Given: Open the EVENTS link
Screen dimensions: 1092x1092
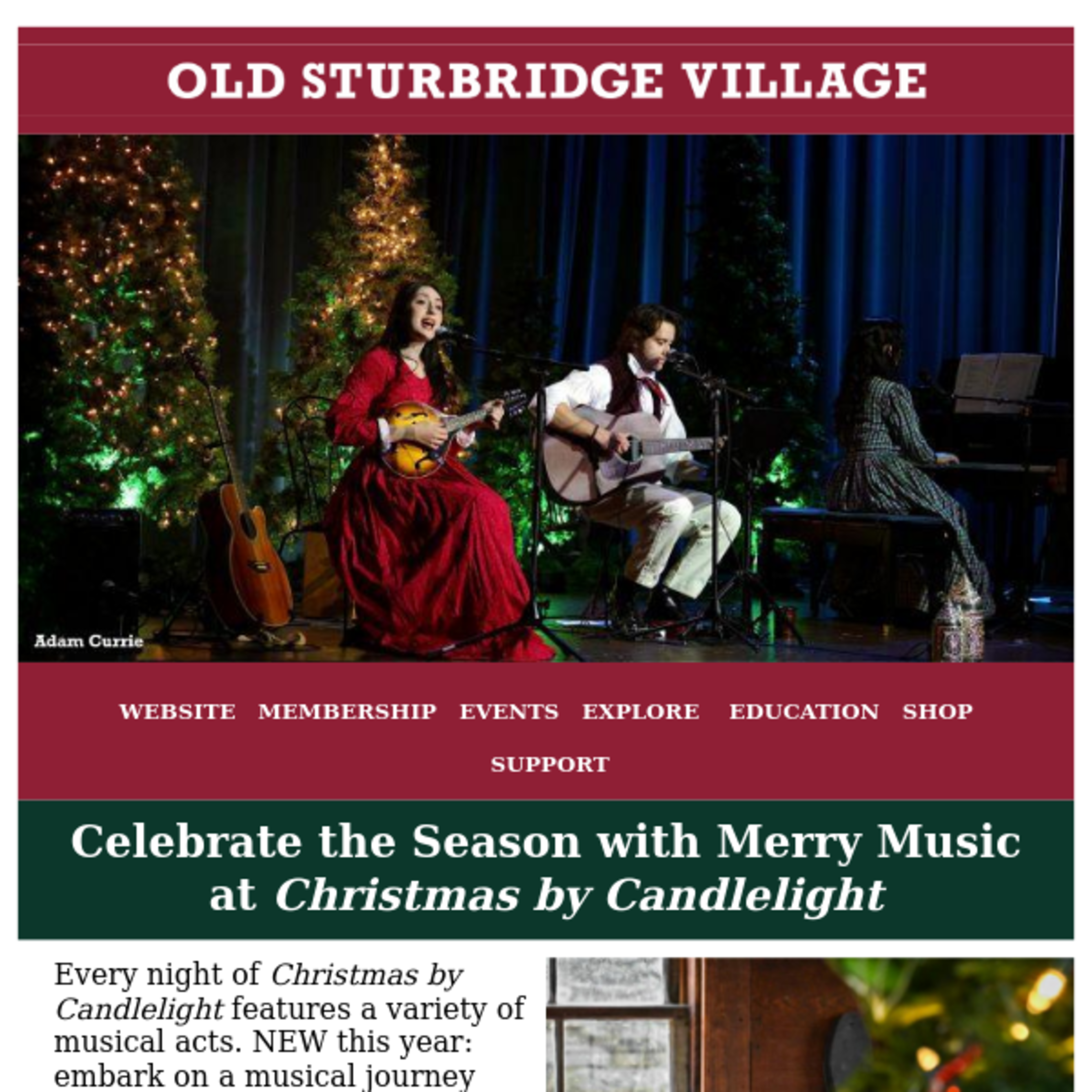Looking at the screenshot, I should tap(509, 712).
